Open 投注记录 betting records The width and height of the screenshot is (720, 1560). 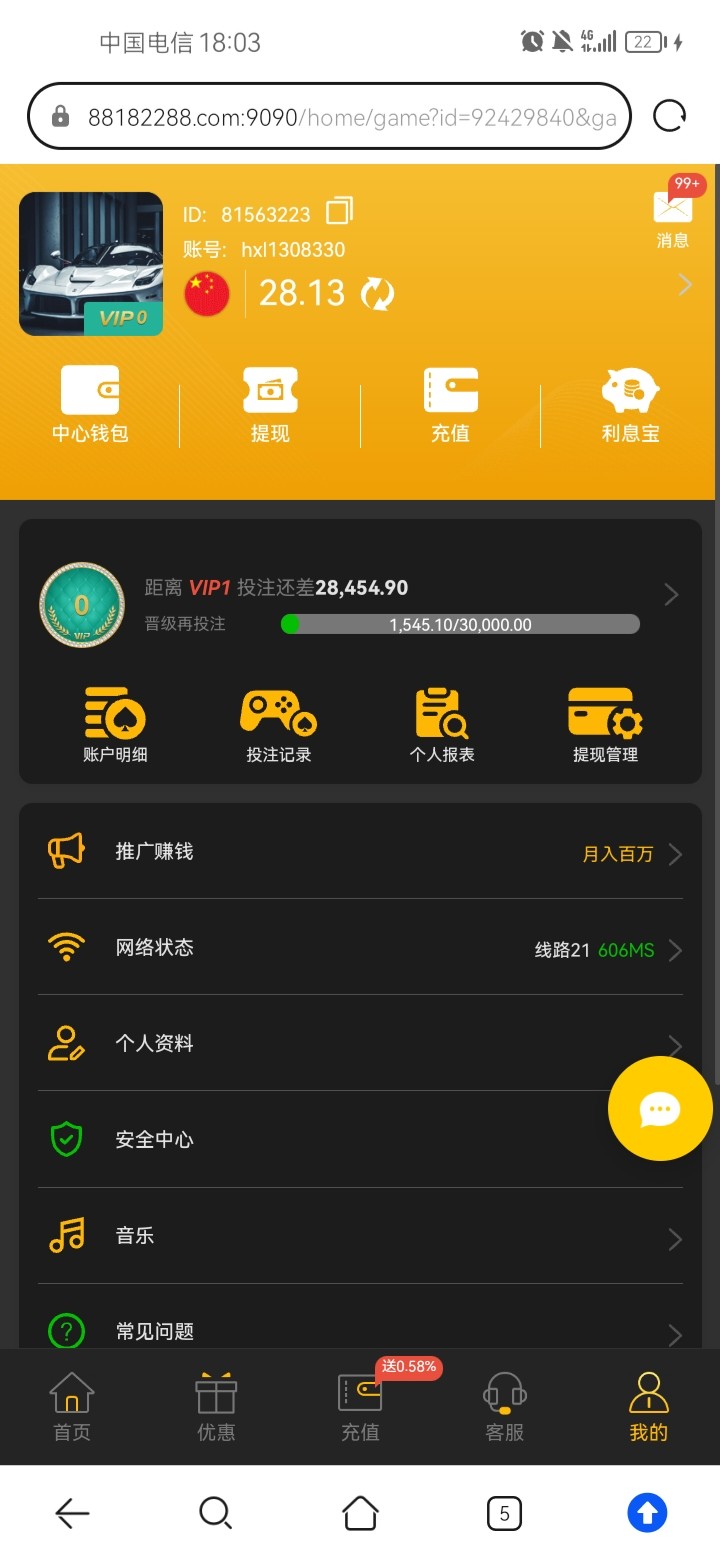pos(278,725)
